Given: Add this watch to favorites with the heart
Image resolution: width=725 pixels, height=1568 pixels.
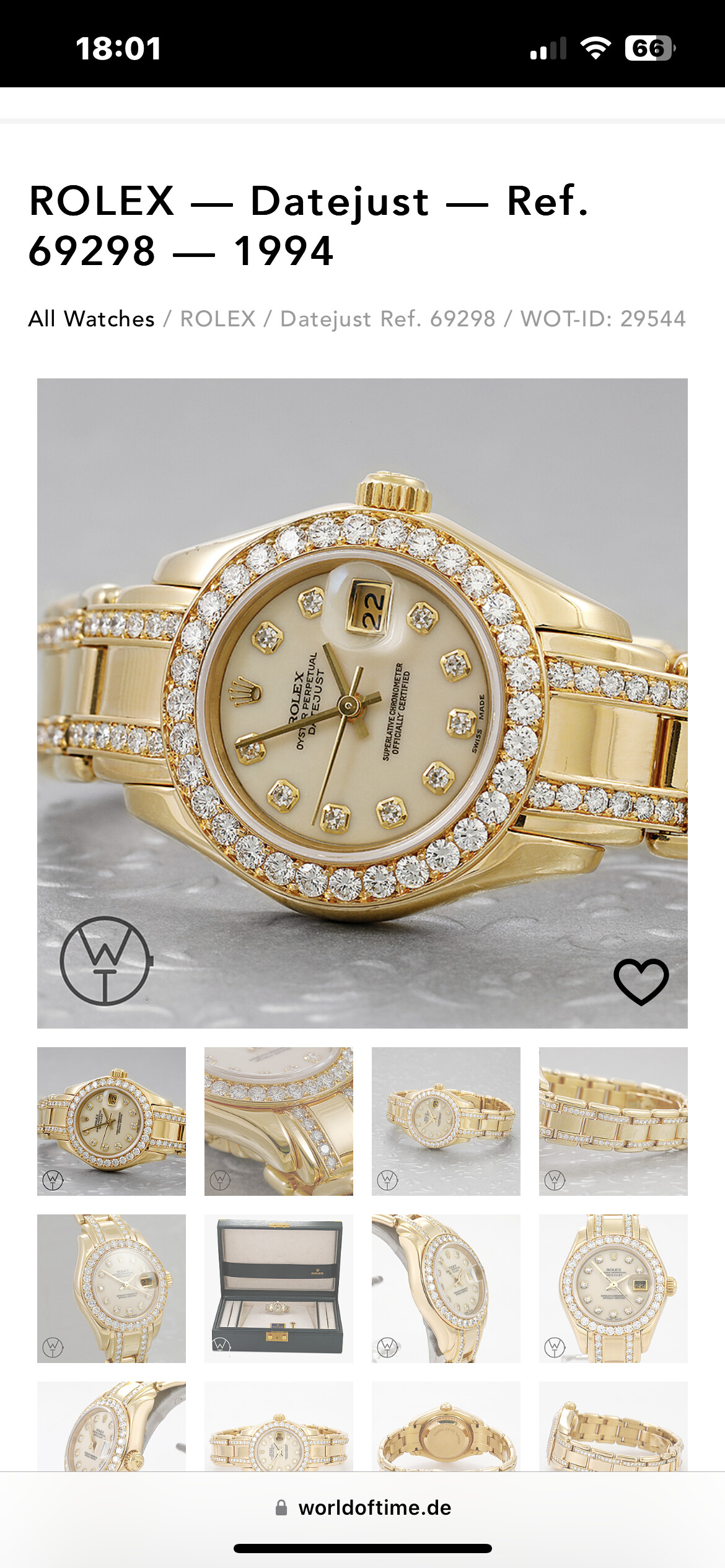Looking at the screenshot, I should [x=641, y=982].
